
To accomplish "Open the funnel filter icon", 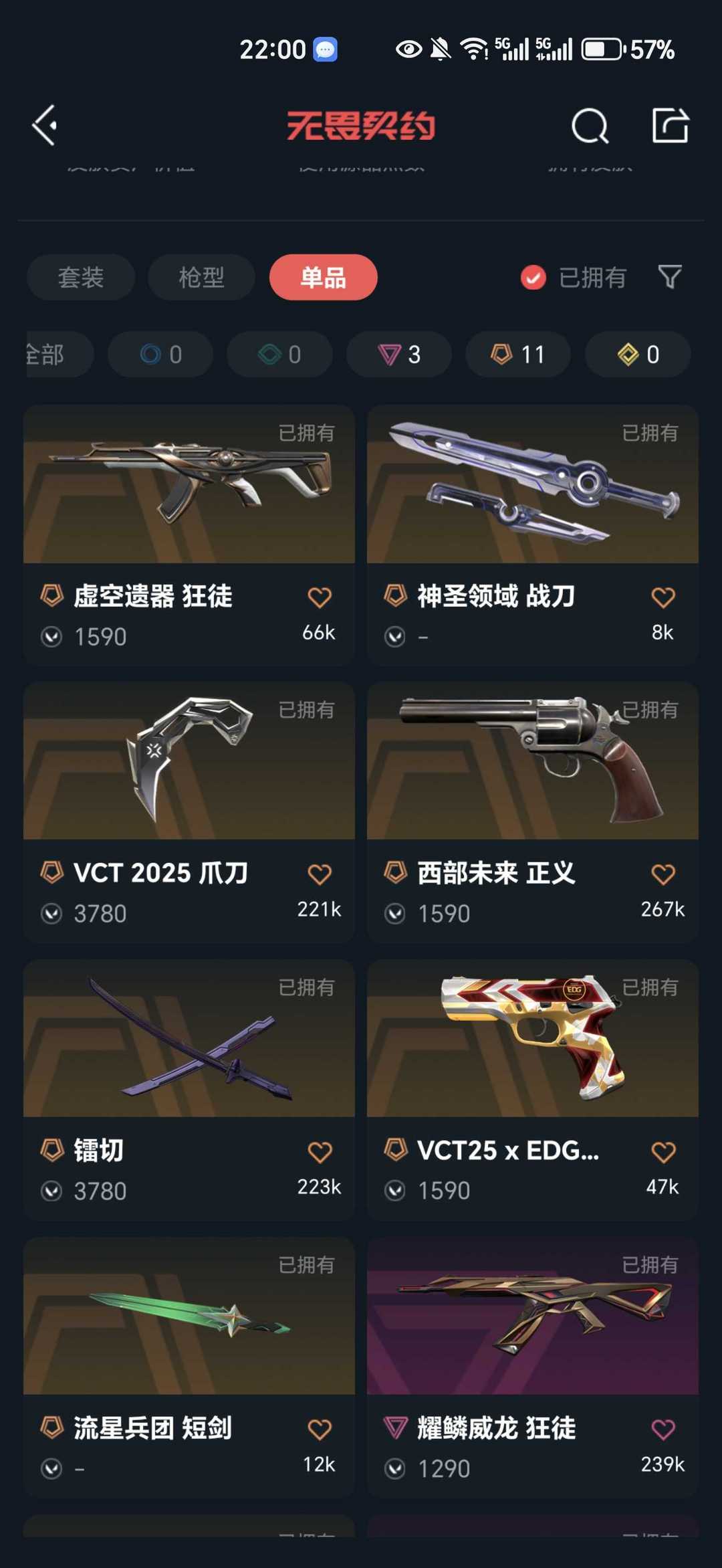I will (670, 277).
